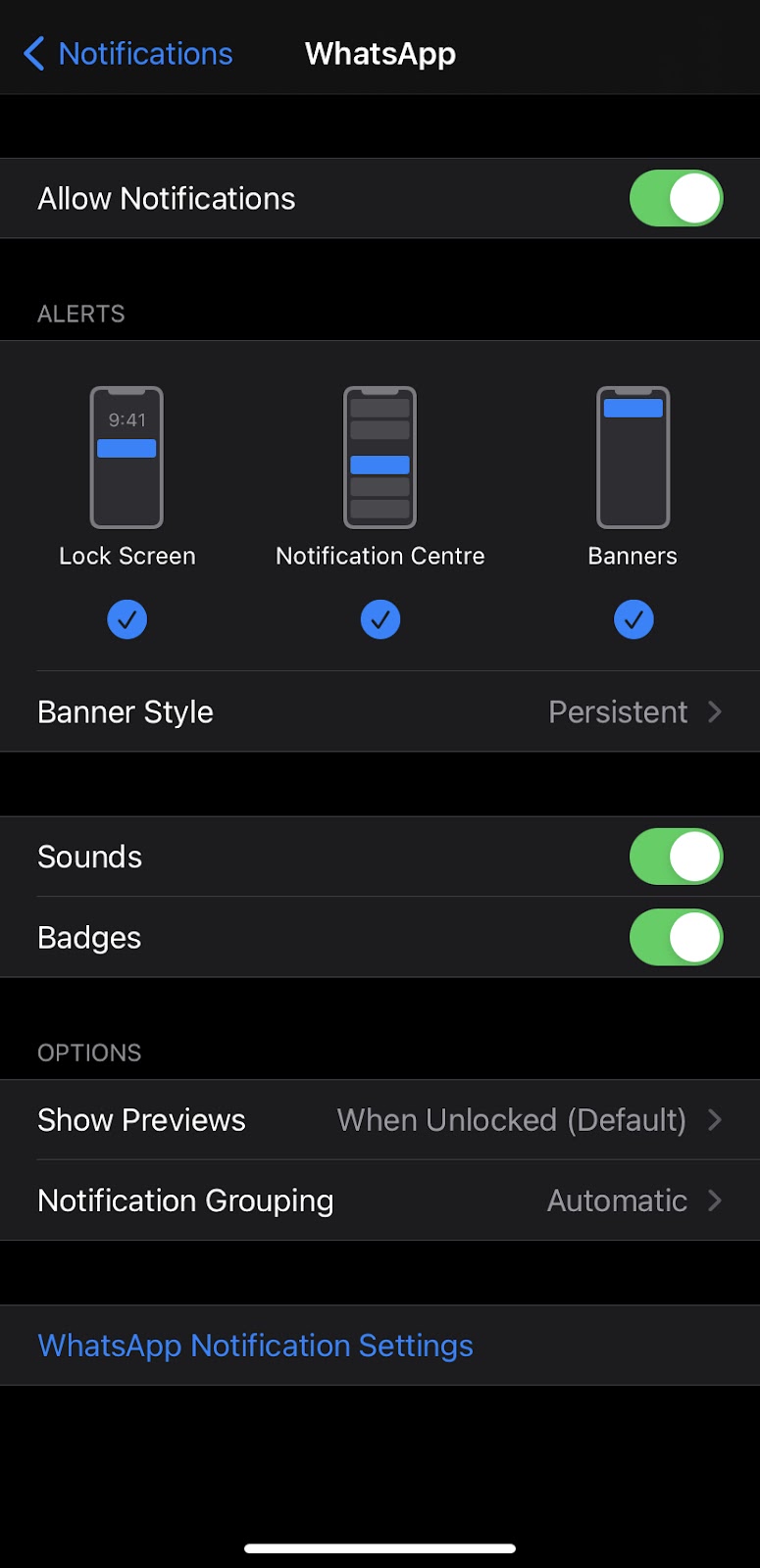Open Show Previews setting
The image size is (760, 1568).
[380, 1120]
